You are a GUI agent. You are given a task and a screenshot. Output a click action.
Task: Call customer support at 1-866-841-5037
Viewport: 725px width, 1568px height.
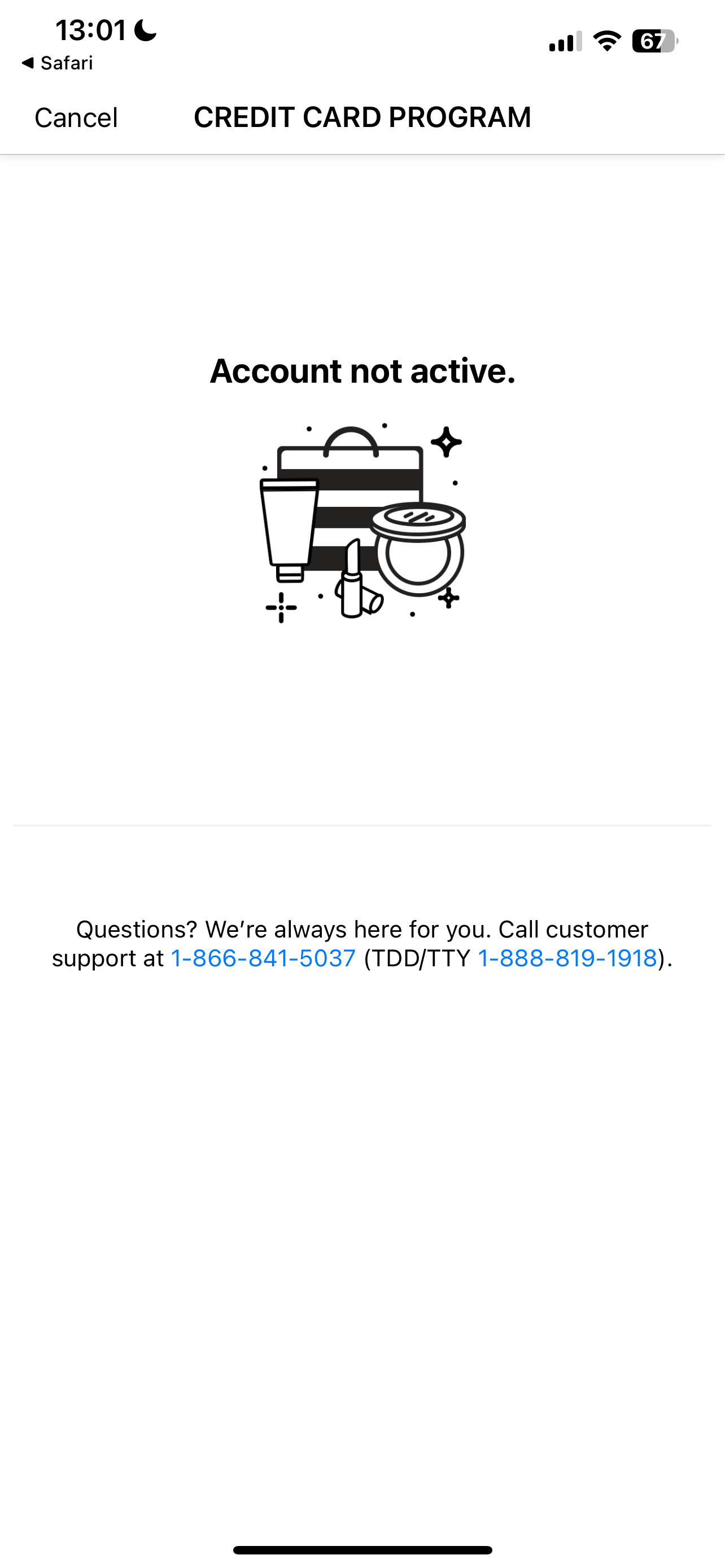(263, 958)
